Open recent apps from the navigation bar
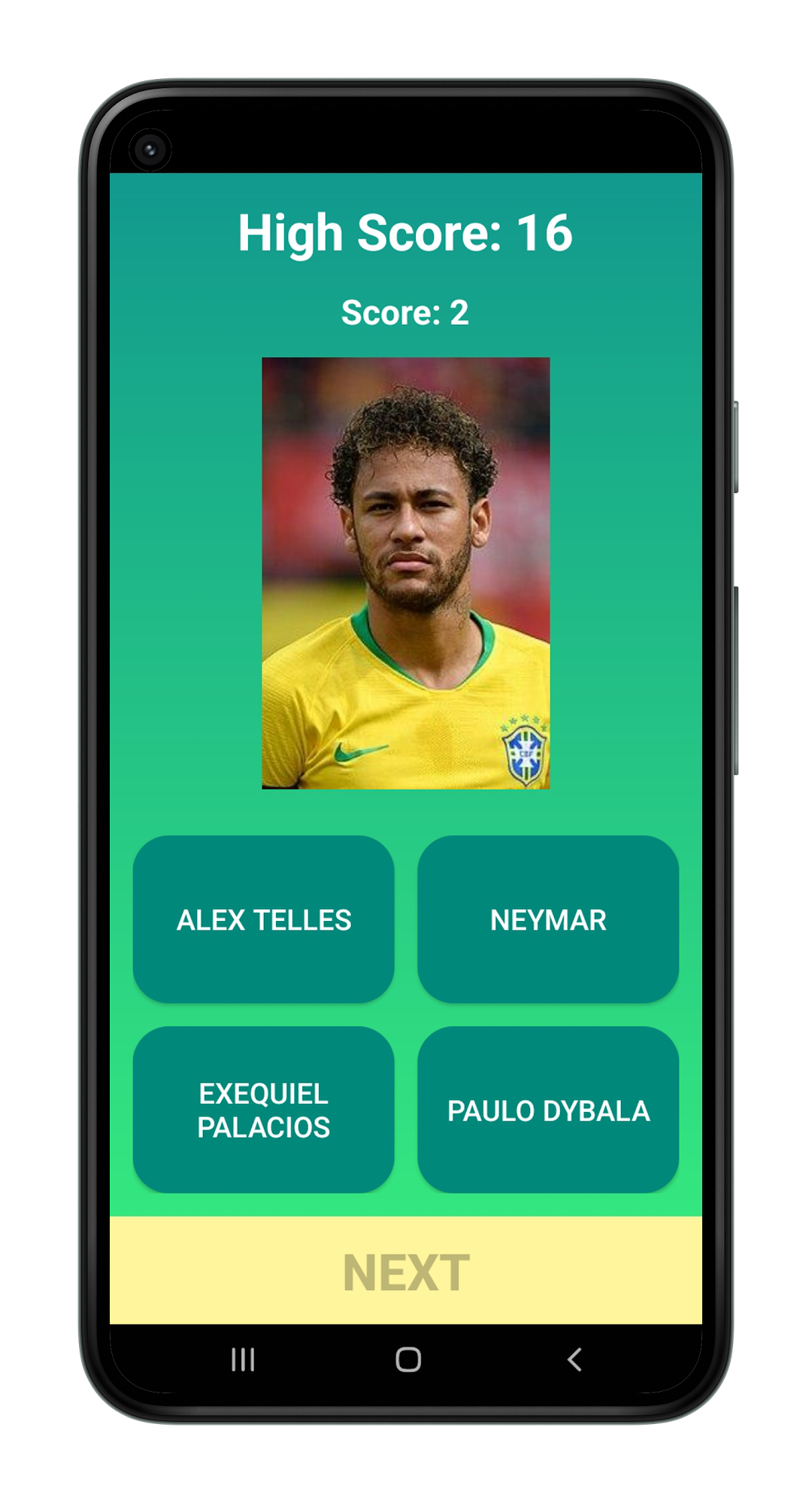 pyautogui.click(x=243, y=1359)
